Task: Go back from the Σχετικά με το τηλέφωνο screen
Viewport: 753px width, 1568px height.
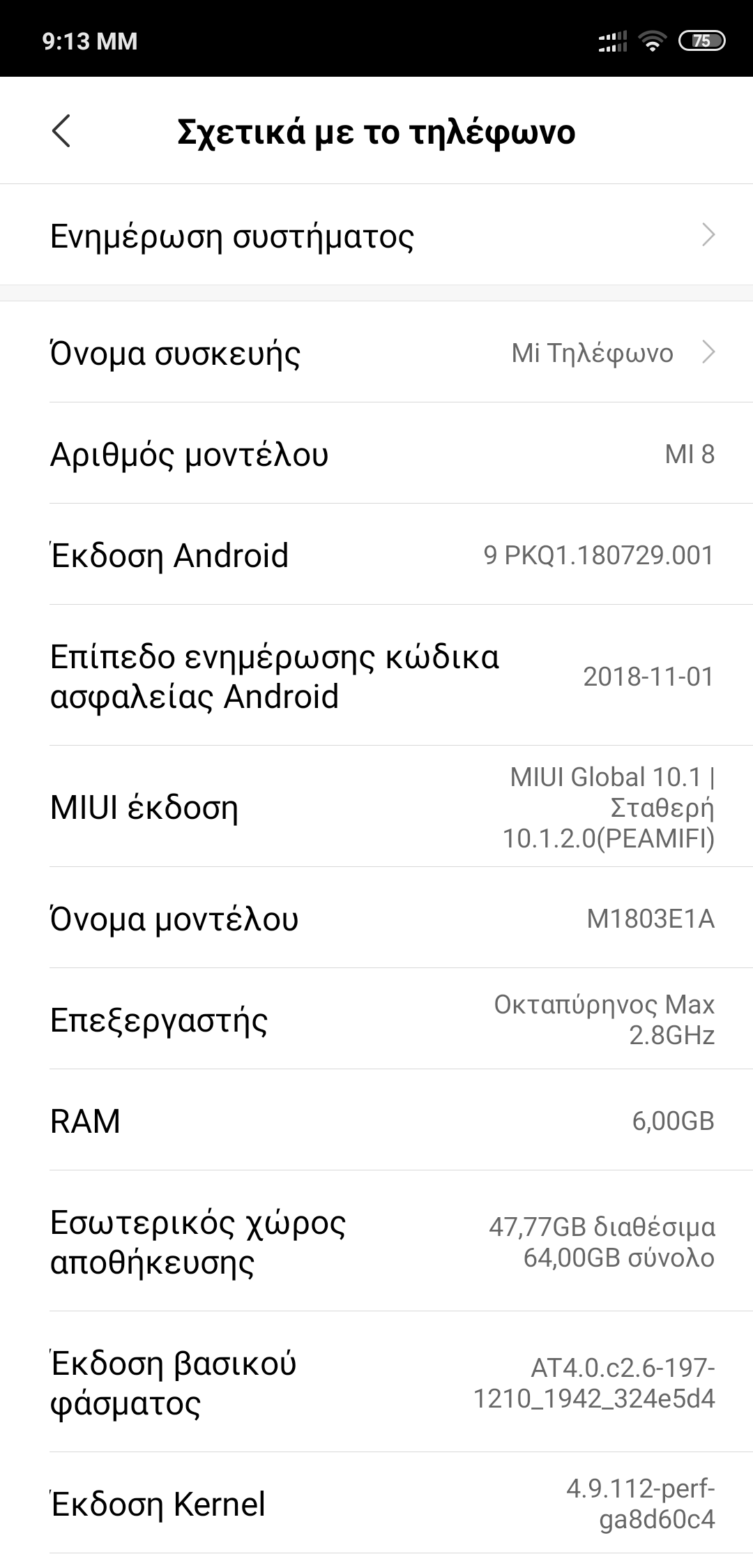Action: (61, 131)
